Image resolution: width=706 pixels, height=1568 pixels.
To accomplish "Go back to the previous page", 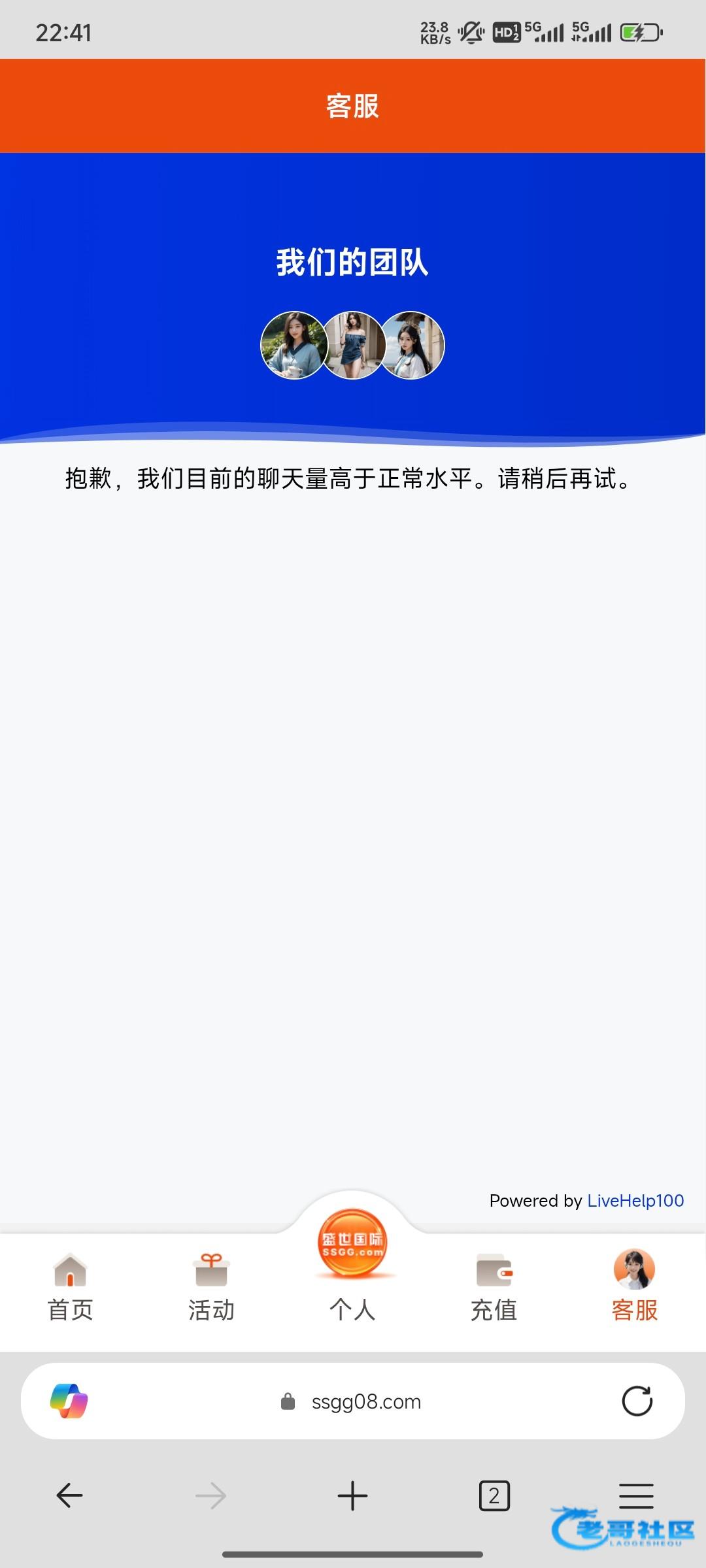I will coord(69,1495).
